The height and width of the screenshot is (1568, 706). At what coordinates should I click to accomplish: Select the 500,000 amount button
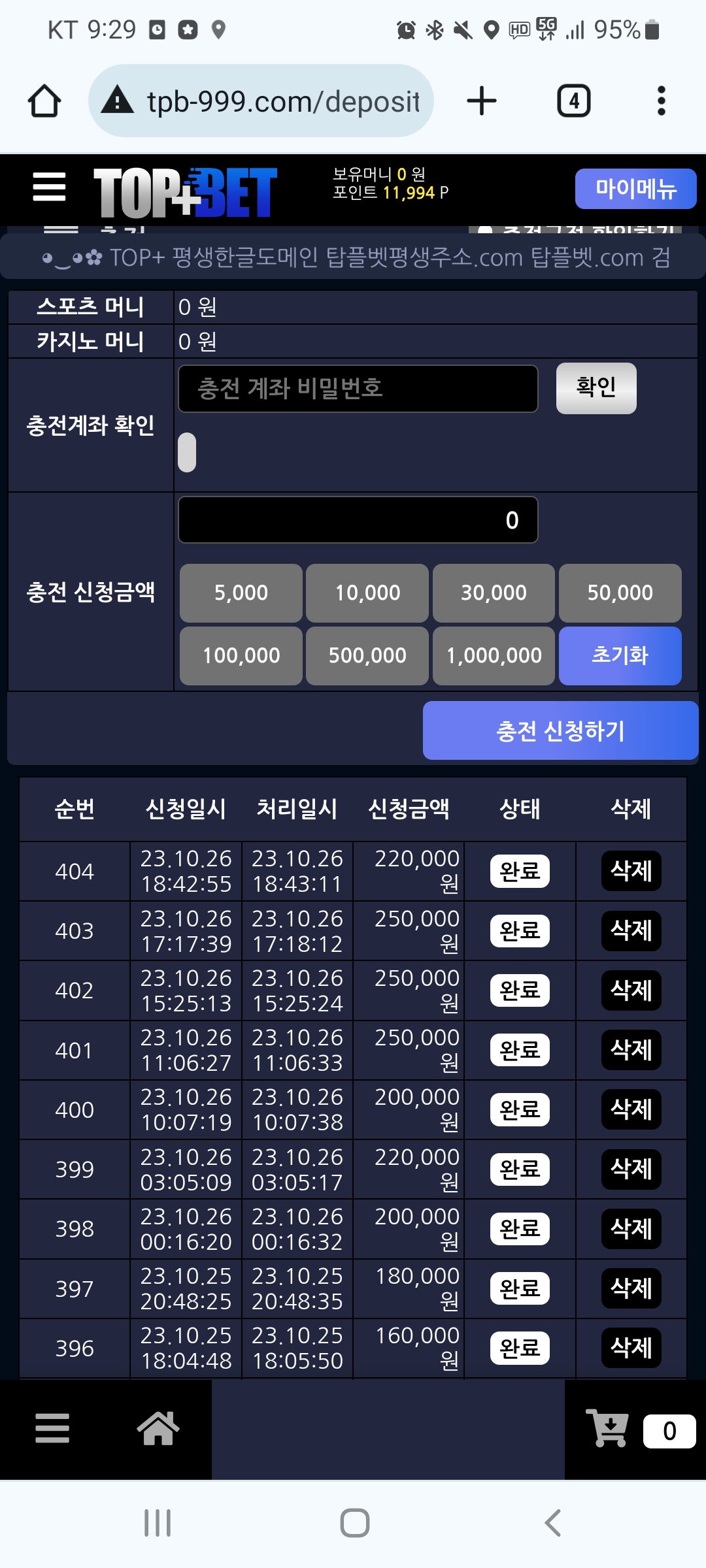point(367,655)
